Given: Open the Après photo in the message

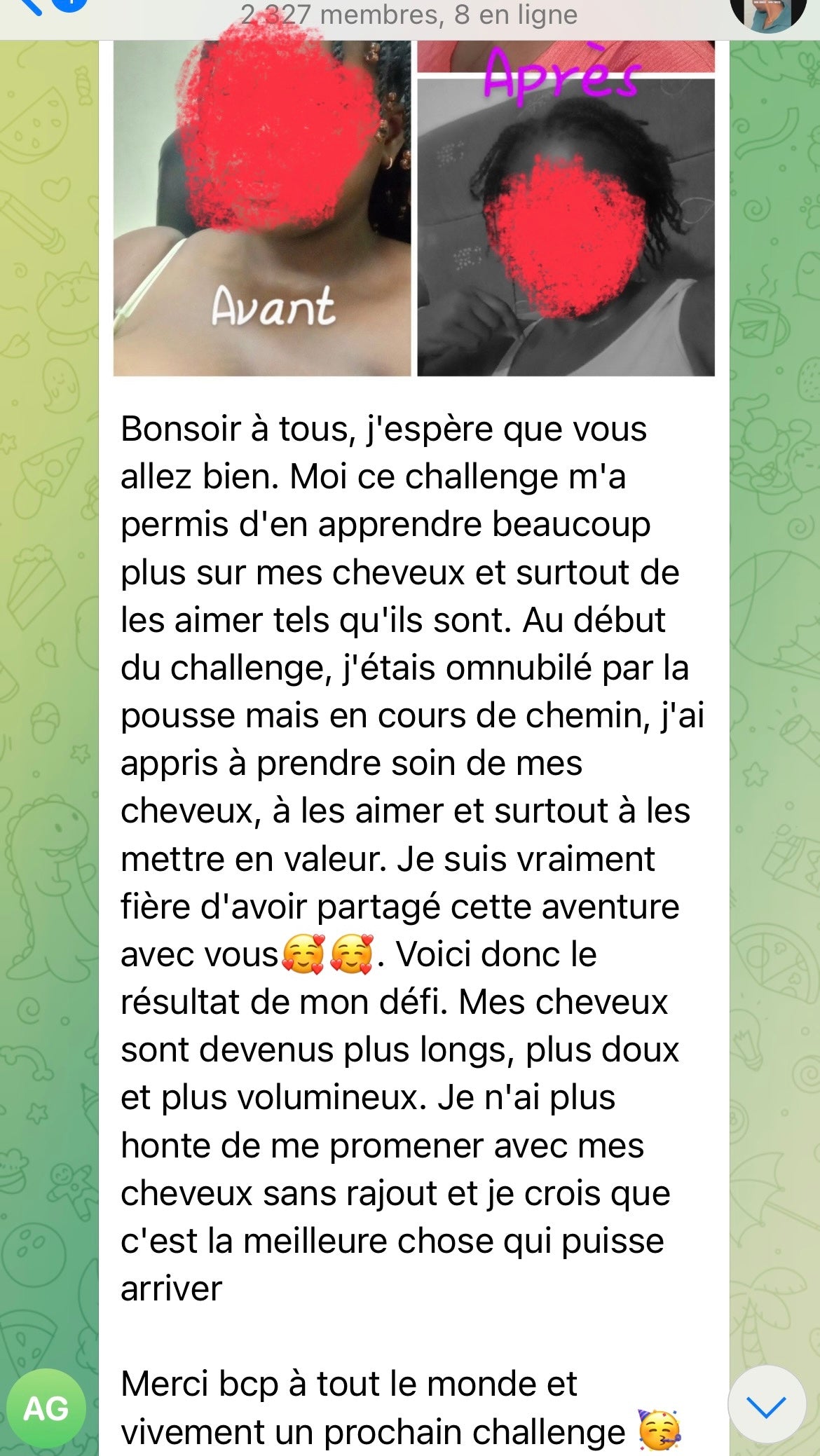Looking at the screenshot, I should pos(566,226).
